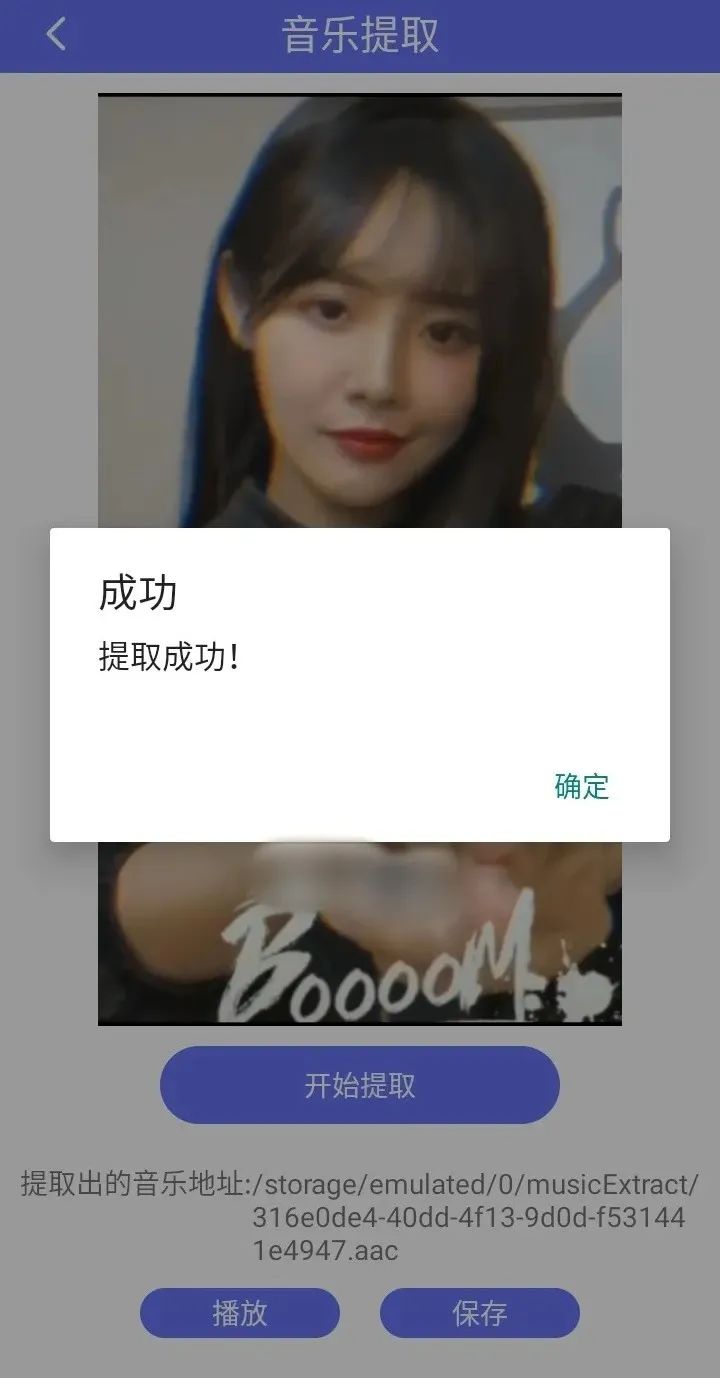
Task: Save the extracted music with 保存
Action: 480,1313
